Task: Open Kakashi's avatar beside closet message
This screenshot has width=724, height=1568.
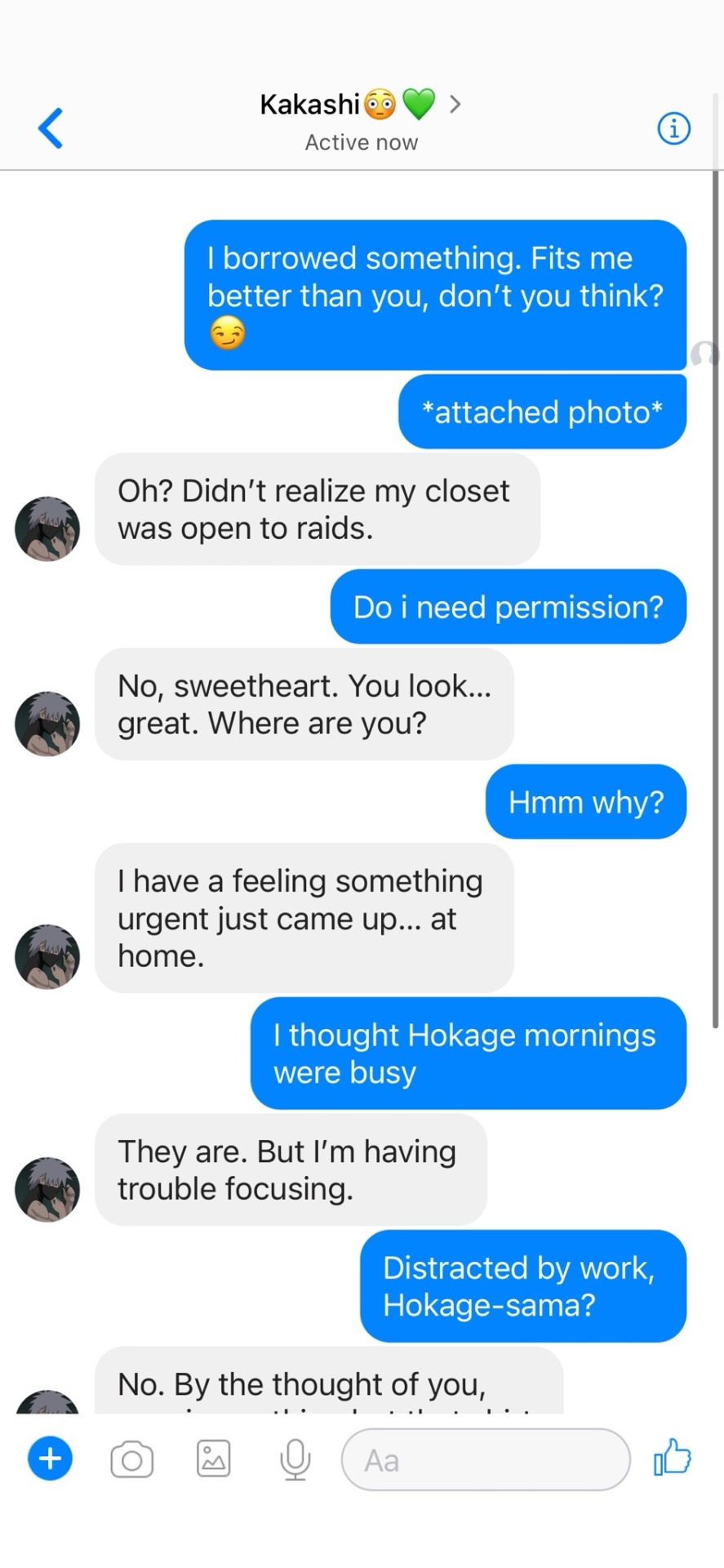Action: (47, 528)
